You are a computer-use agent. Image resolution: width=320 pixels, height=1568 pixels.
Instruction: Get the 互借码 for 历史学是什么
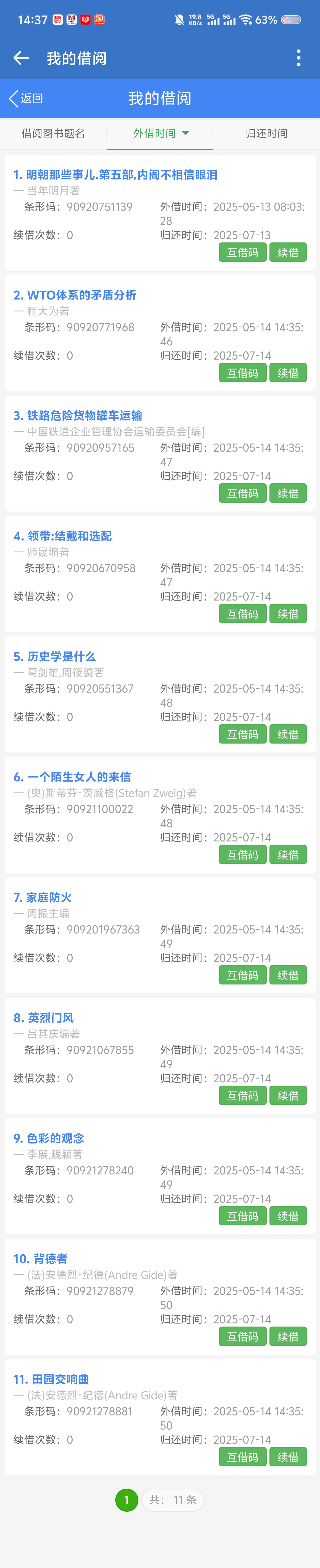243,735
